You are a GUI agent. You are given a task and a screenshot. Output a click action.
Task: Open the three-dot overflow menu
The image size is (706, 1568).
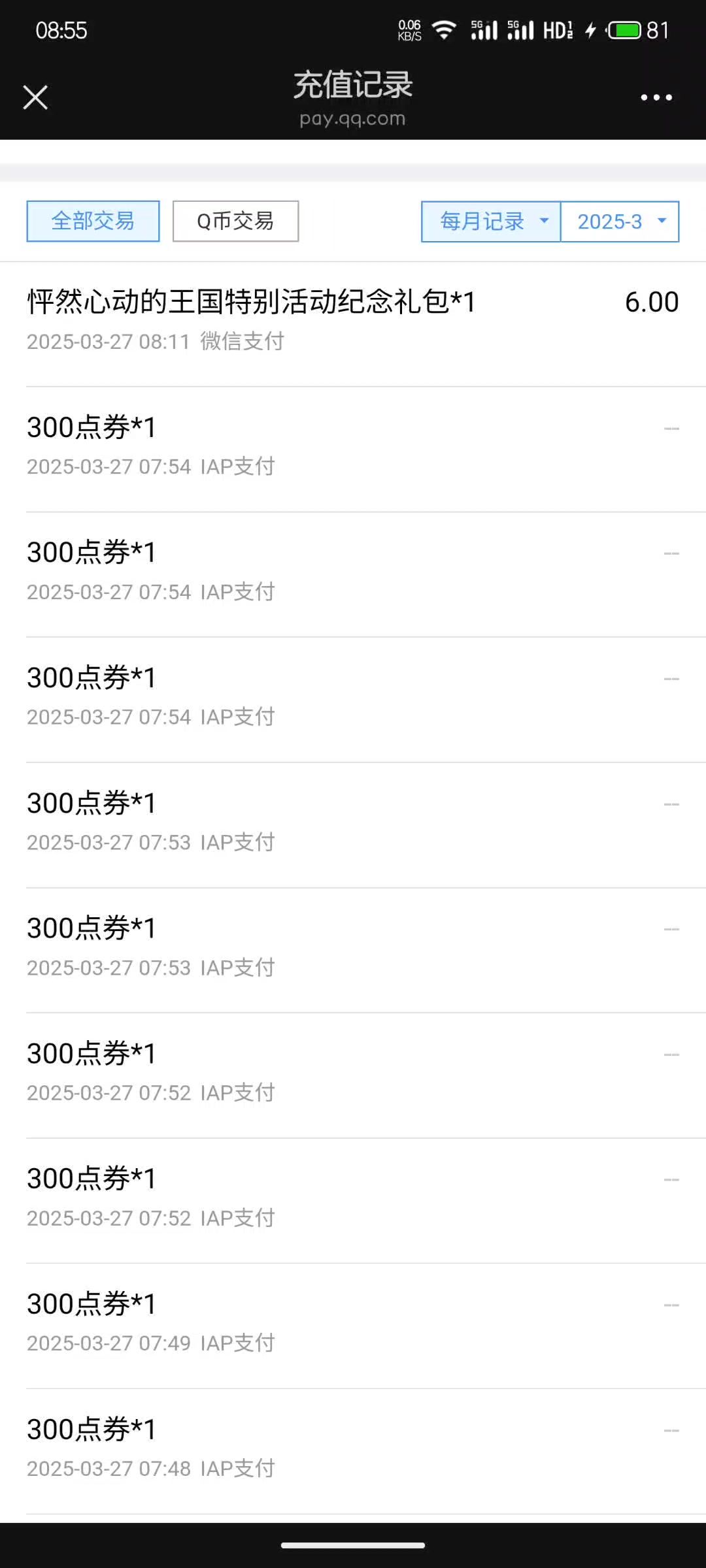click(656, 97)
